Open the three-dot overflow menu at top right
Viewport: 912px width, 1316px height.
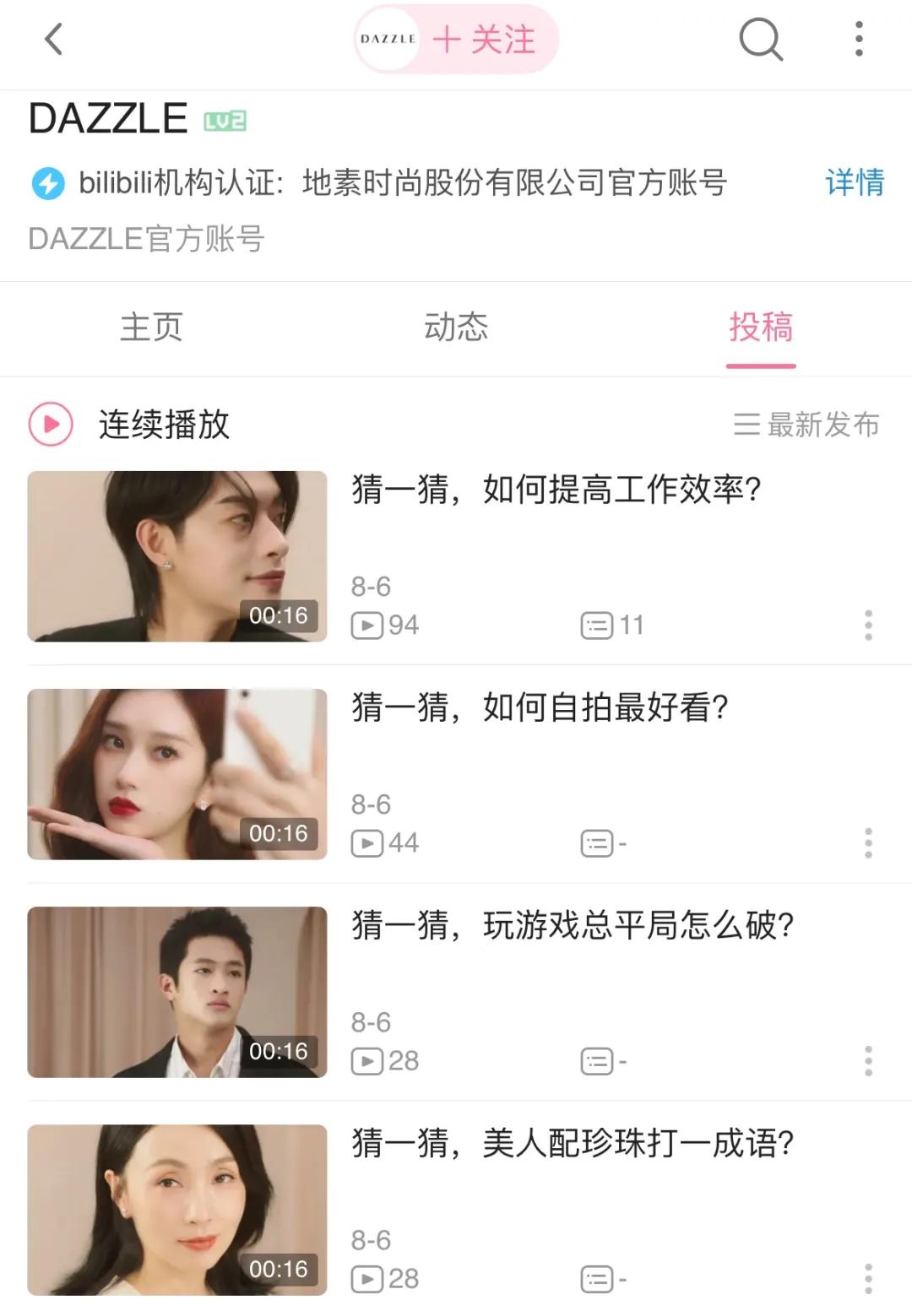point(859,40)
